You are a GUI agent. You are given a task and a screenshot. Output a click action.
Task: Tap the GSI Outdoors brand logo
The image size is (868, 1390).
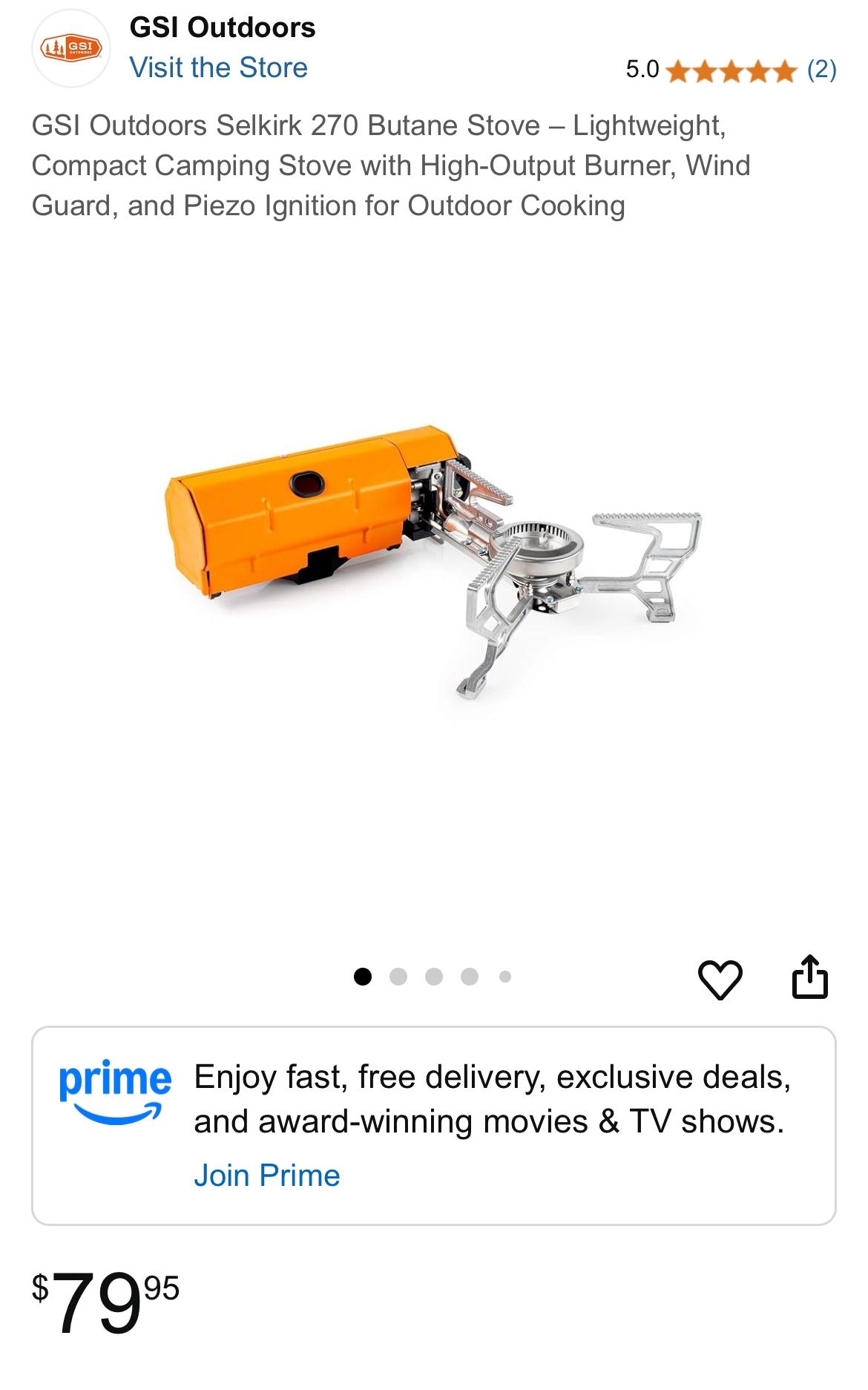pos(71,48)
